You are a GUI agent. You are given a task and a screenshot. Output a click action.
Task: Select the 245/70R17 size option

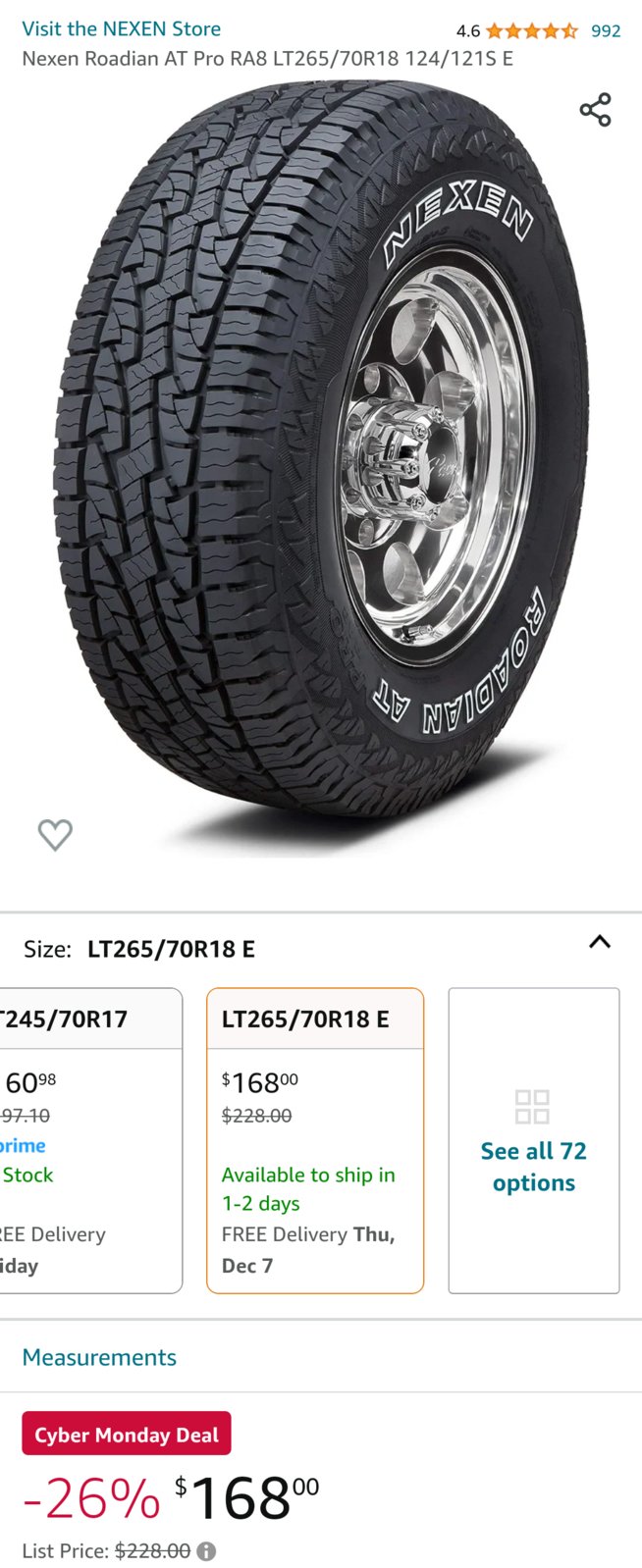click(88, 1140)
